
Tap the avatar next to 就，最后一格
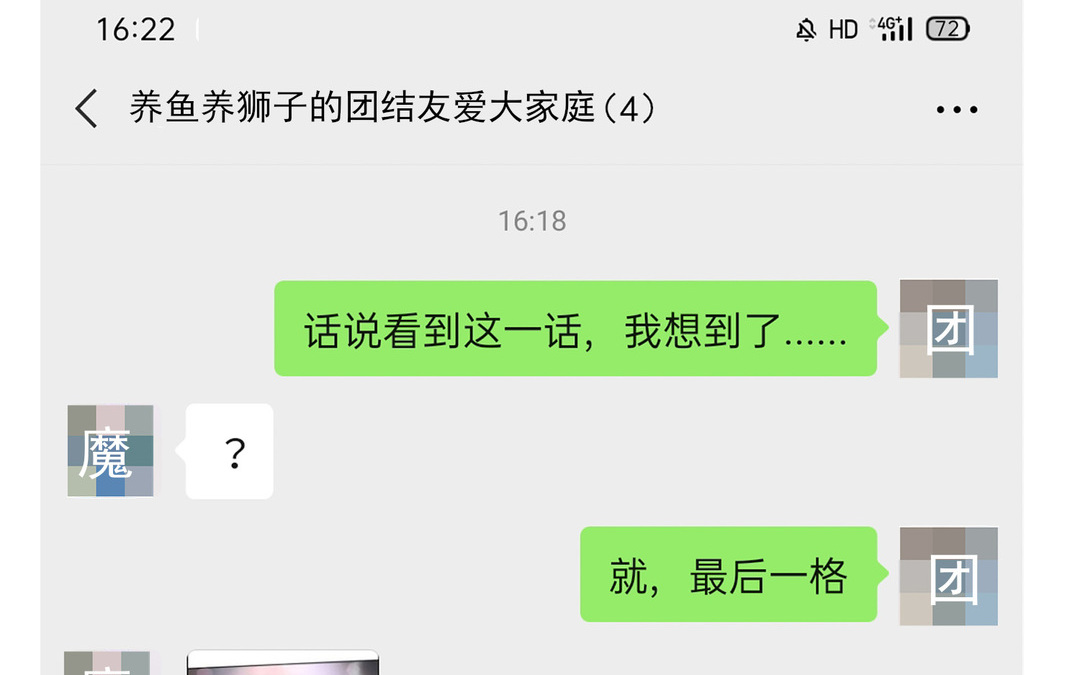948,576
